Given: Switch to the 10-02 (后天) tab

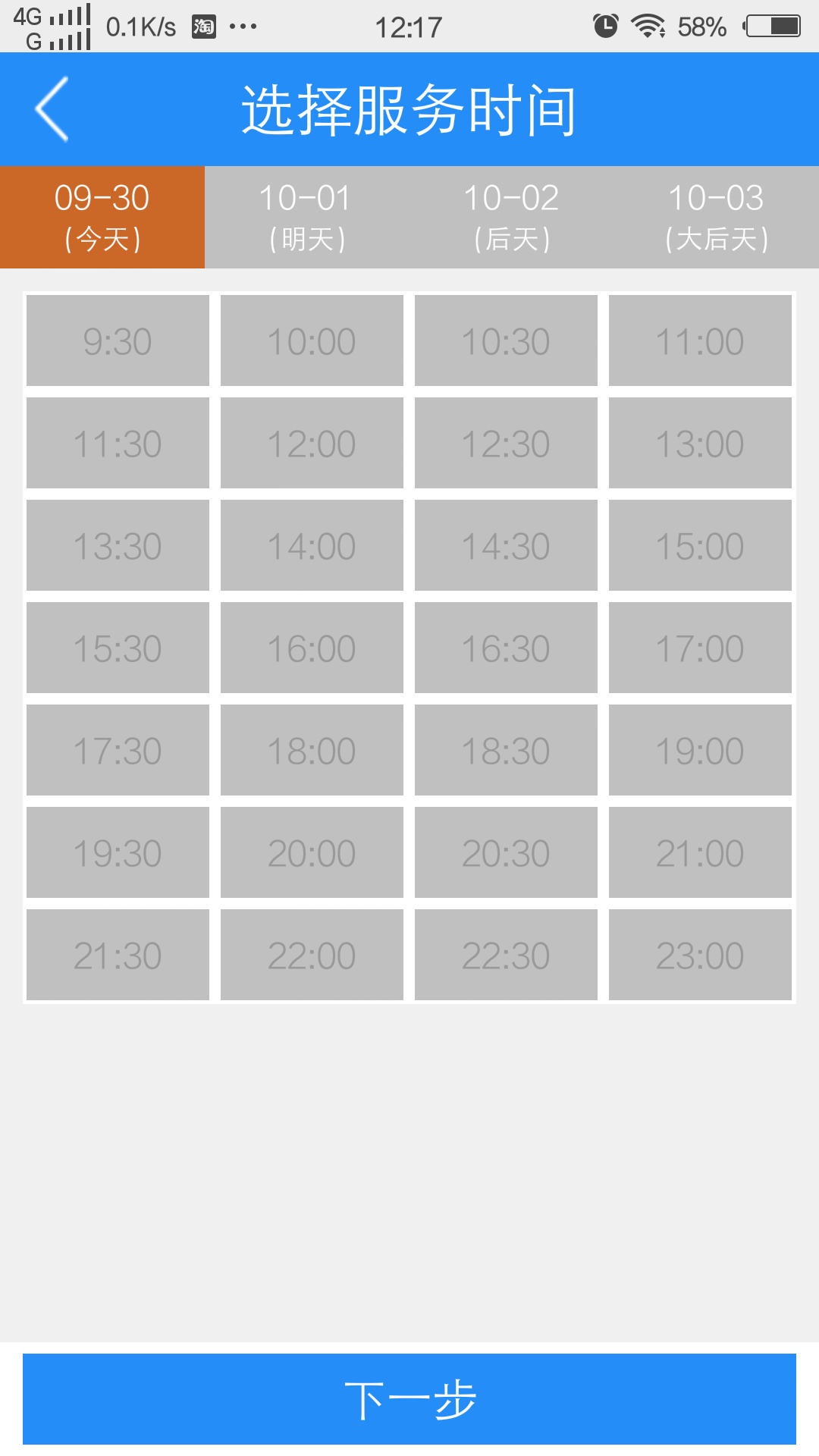Looking at the screenshot, I should pos(512,217).
